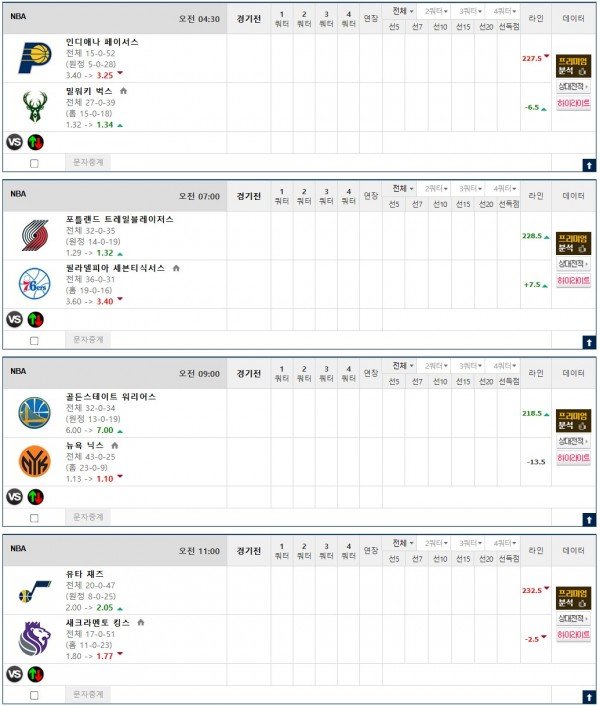600x706 pixels.
Task: Open text broadcast for the Indiana vs Milwaukee game
Action: (x=89, y=162)
